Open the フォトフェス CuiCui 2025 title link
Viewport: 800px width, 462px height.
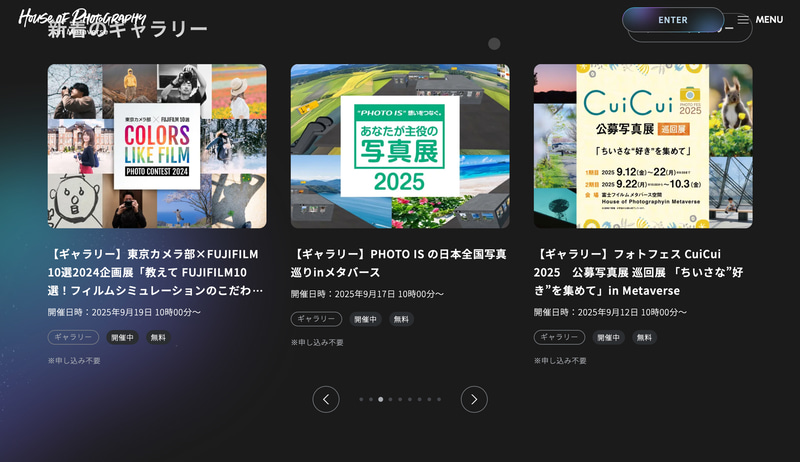click(x=640, y=272)
